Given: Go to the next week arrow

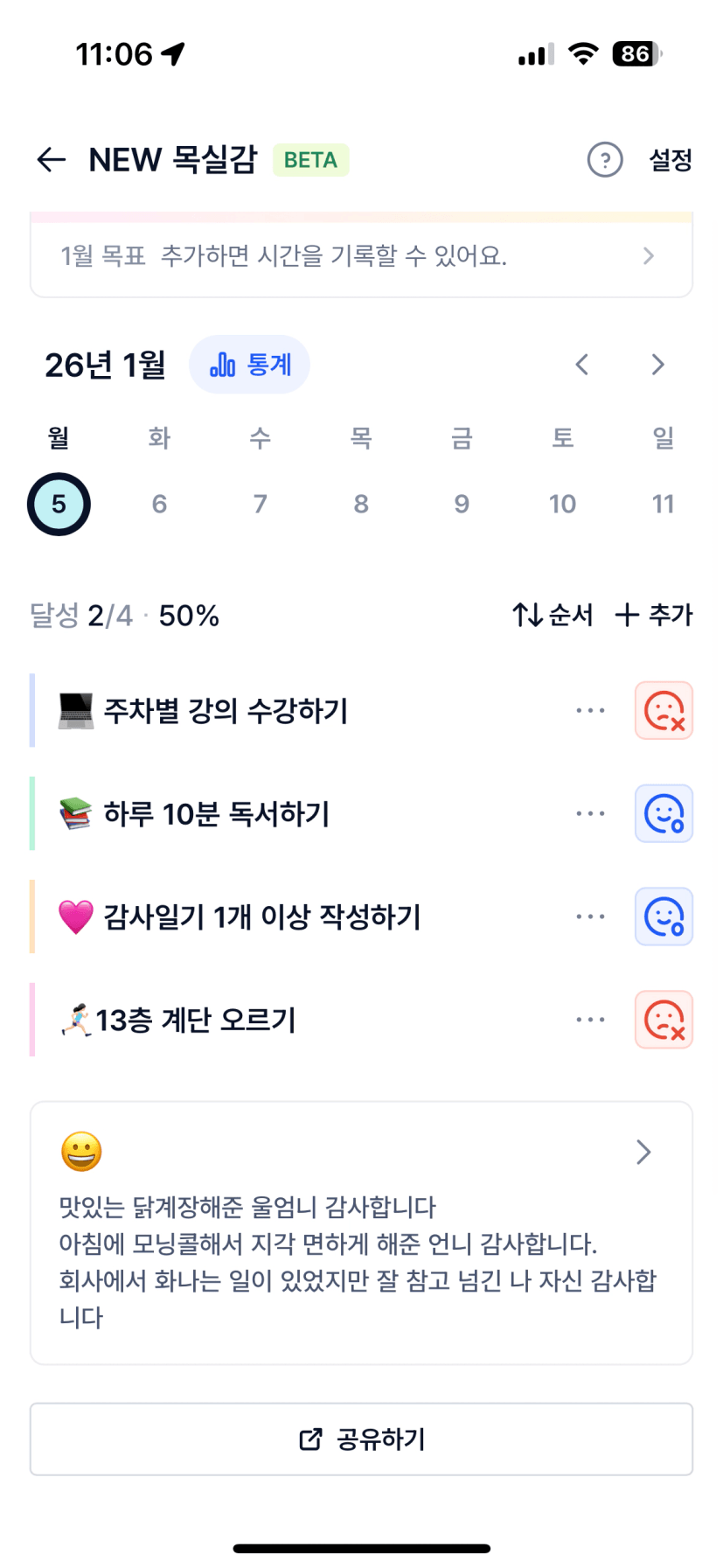Looking at the screenshot, I should [x=657, y=365].
